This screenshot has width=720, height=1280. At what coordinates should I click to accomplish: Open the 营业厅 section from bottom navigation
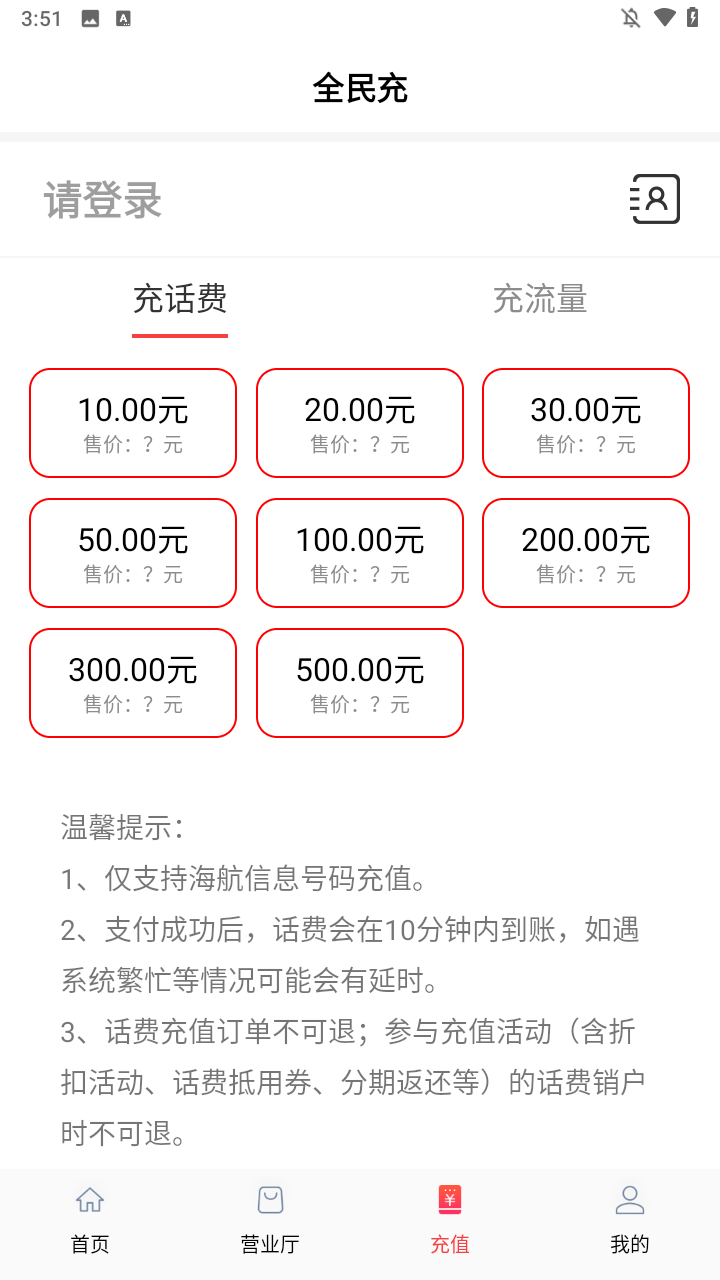[x=270, y=1222]
